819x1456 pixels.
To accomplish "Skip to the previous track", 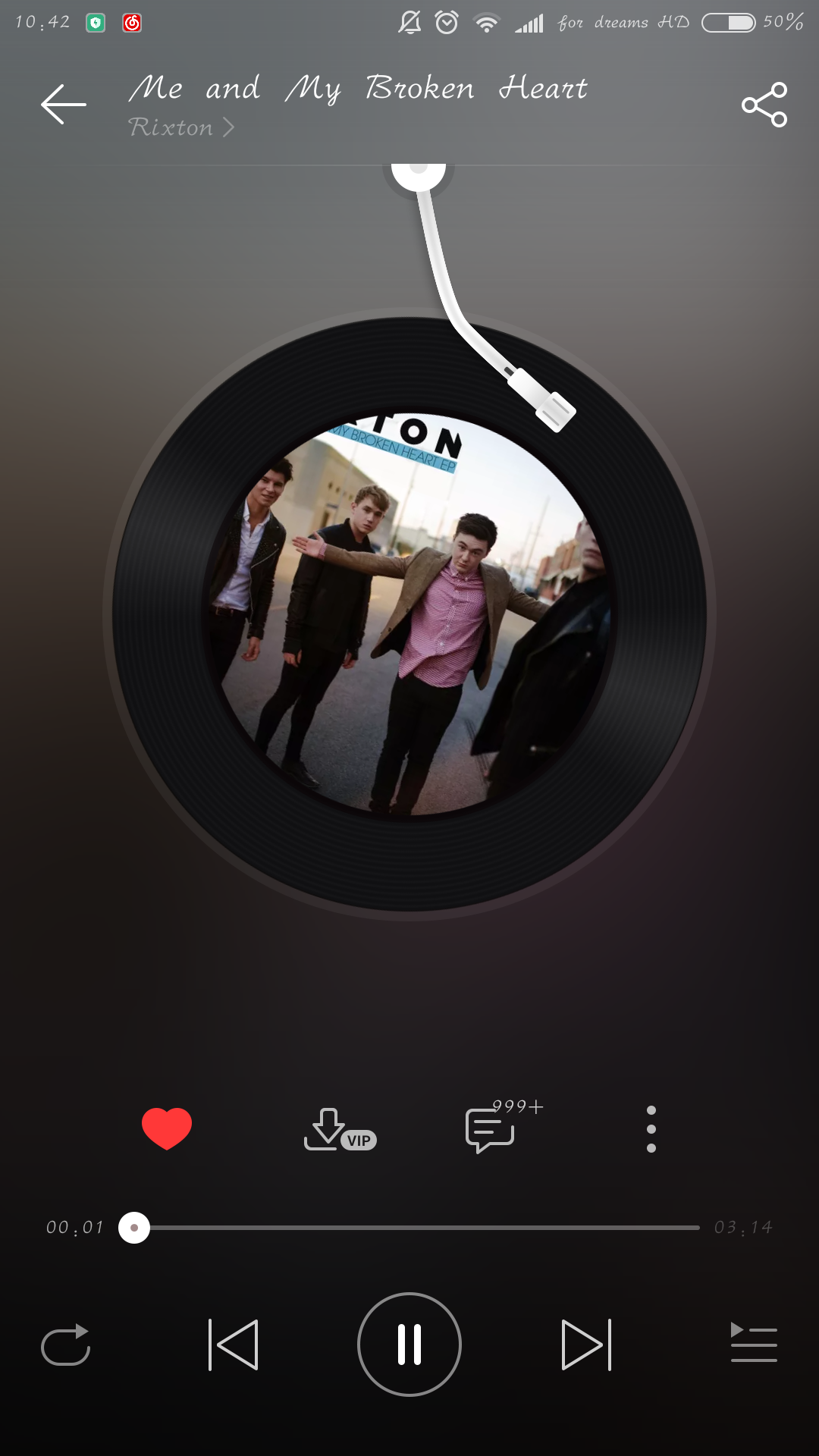I will [234, 1345].
